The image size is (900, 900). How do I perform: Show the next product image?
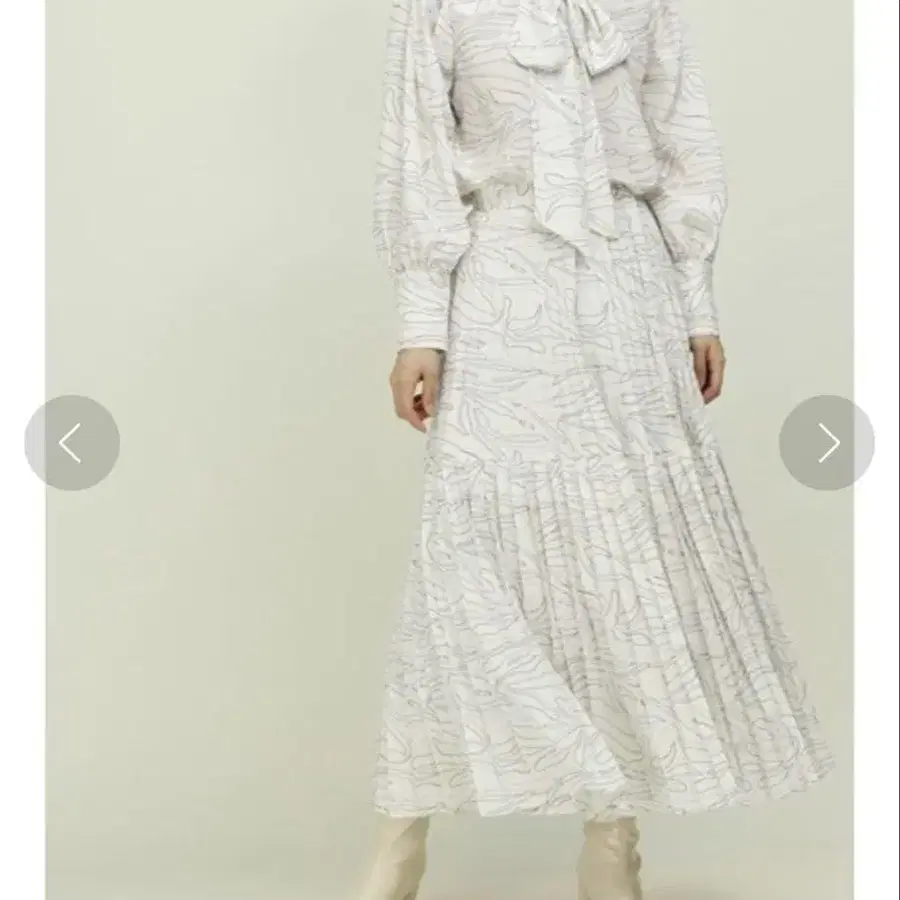tap(826, 443)
